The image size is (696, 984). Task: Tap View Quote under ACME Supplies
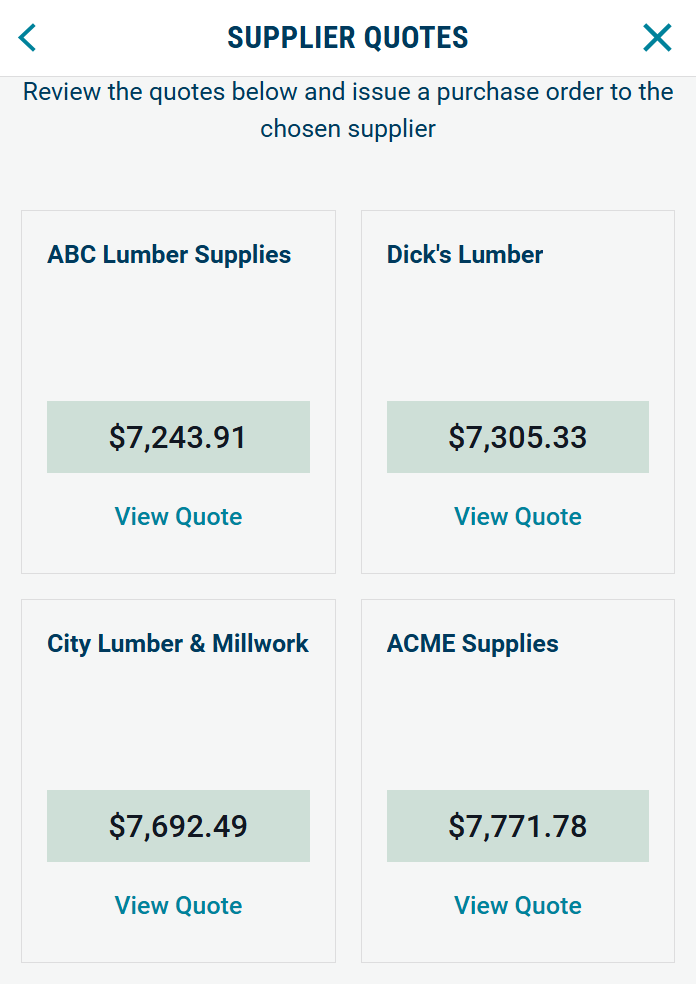coord(517,905)
